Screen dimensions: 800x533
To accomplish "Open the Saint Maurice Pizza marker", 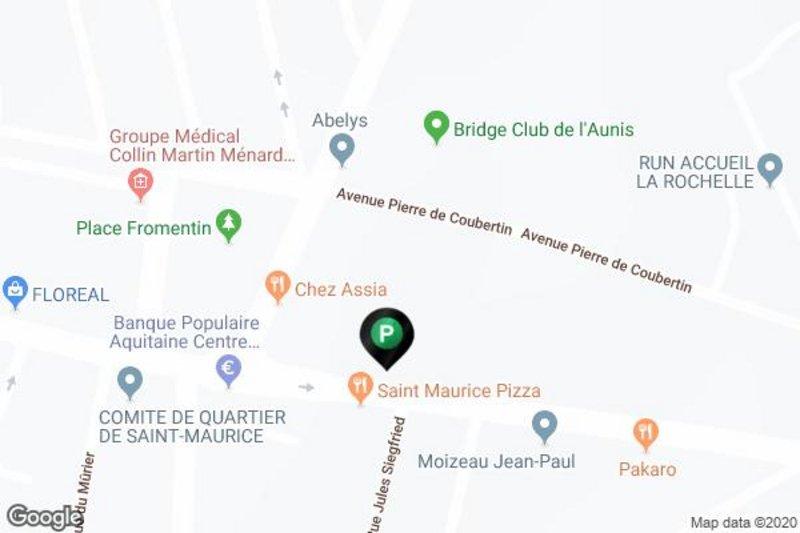I will pos(359,388).
